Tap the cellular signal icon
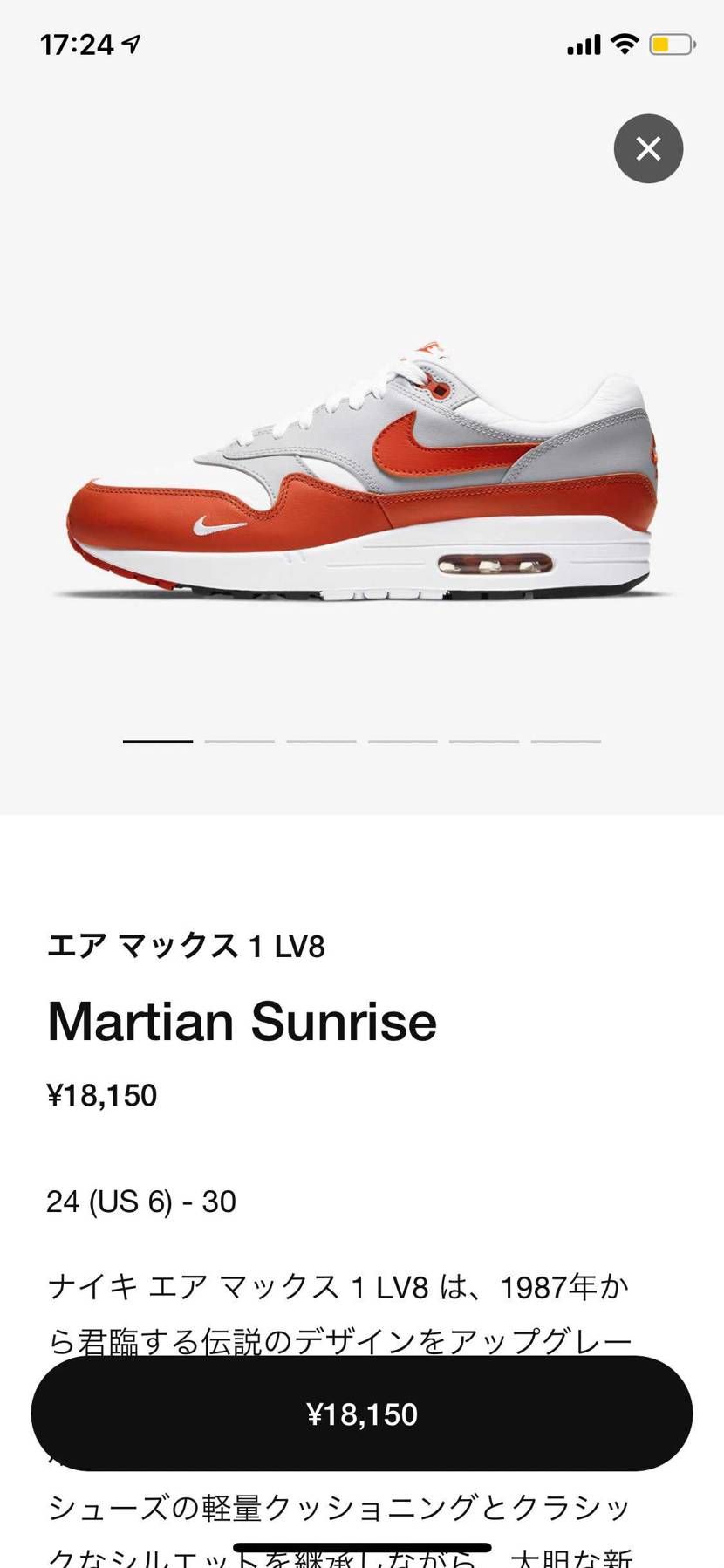Viewport: 724px width, 1568px height. 585,42
